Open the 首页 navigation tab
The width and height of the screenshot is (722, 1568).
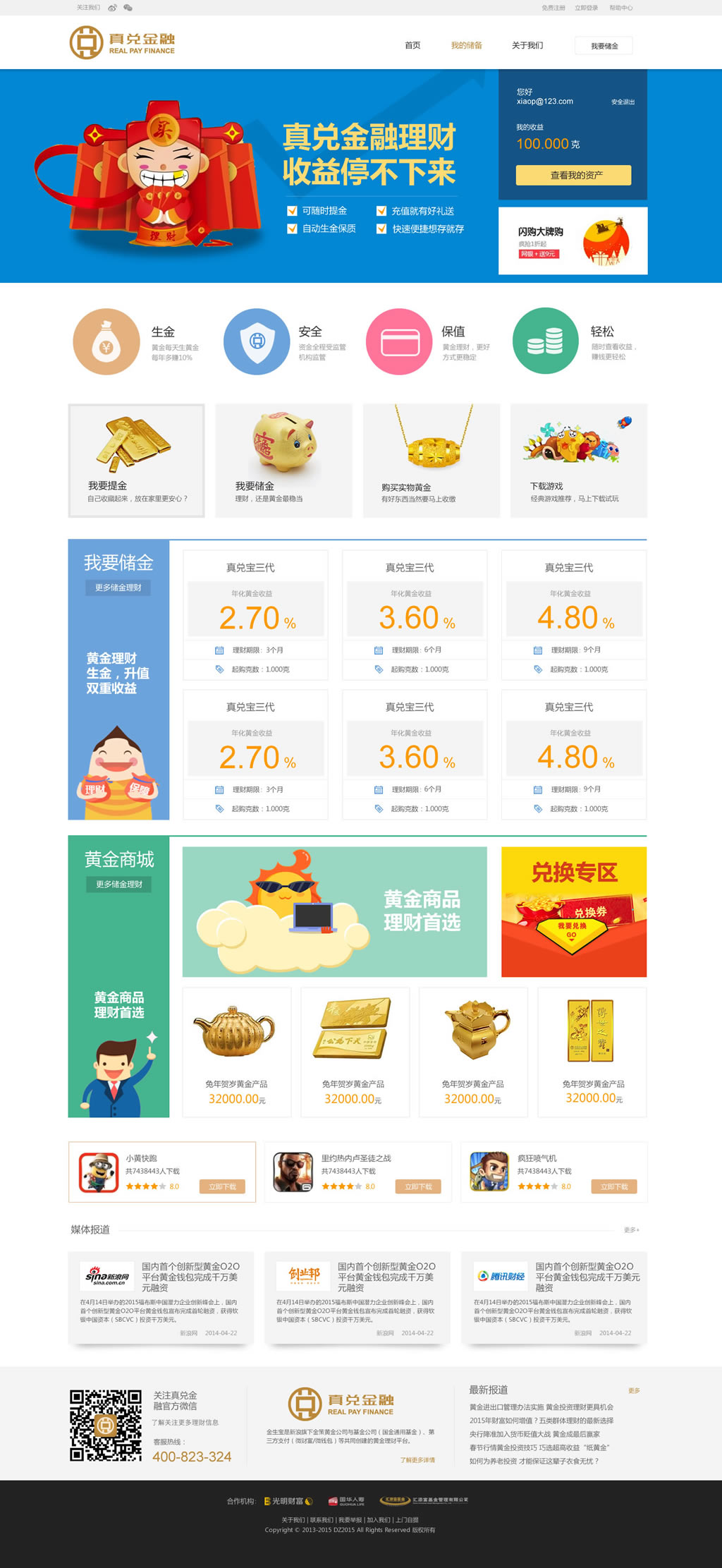[412, 46]
